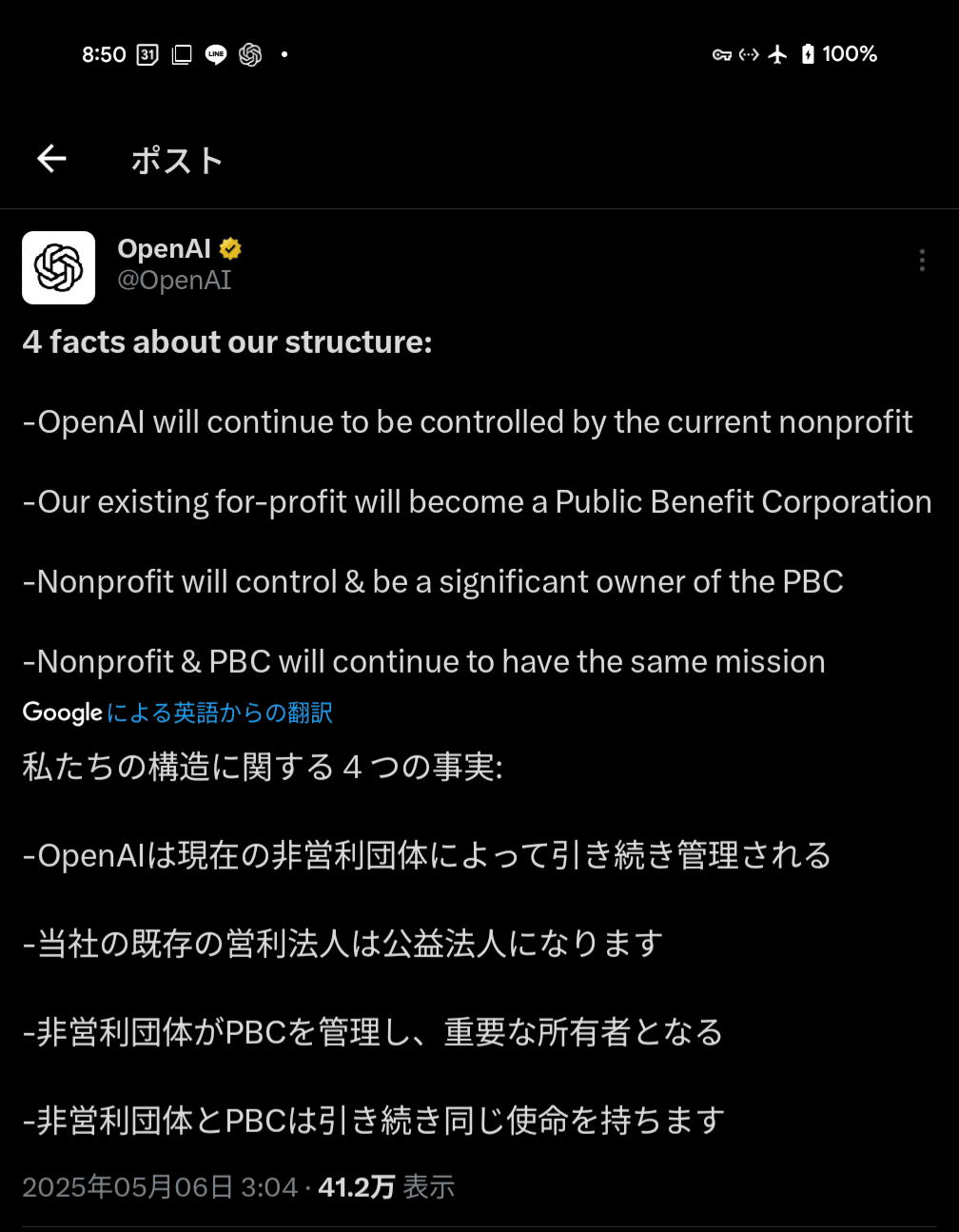
Task: Open OpenAI's profile via the @OpenAI handle
Action: click(174, 280)
